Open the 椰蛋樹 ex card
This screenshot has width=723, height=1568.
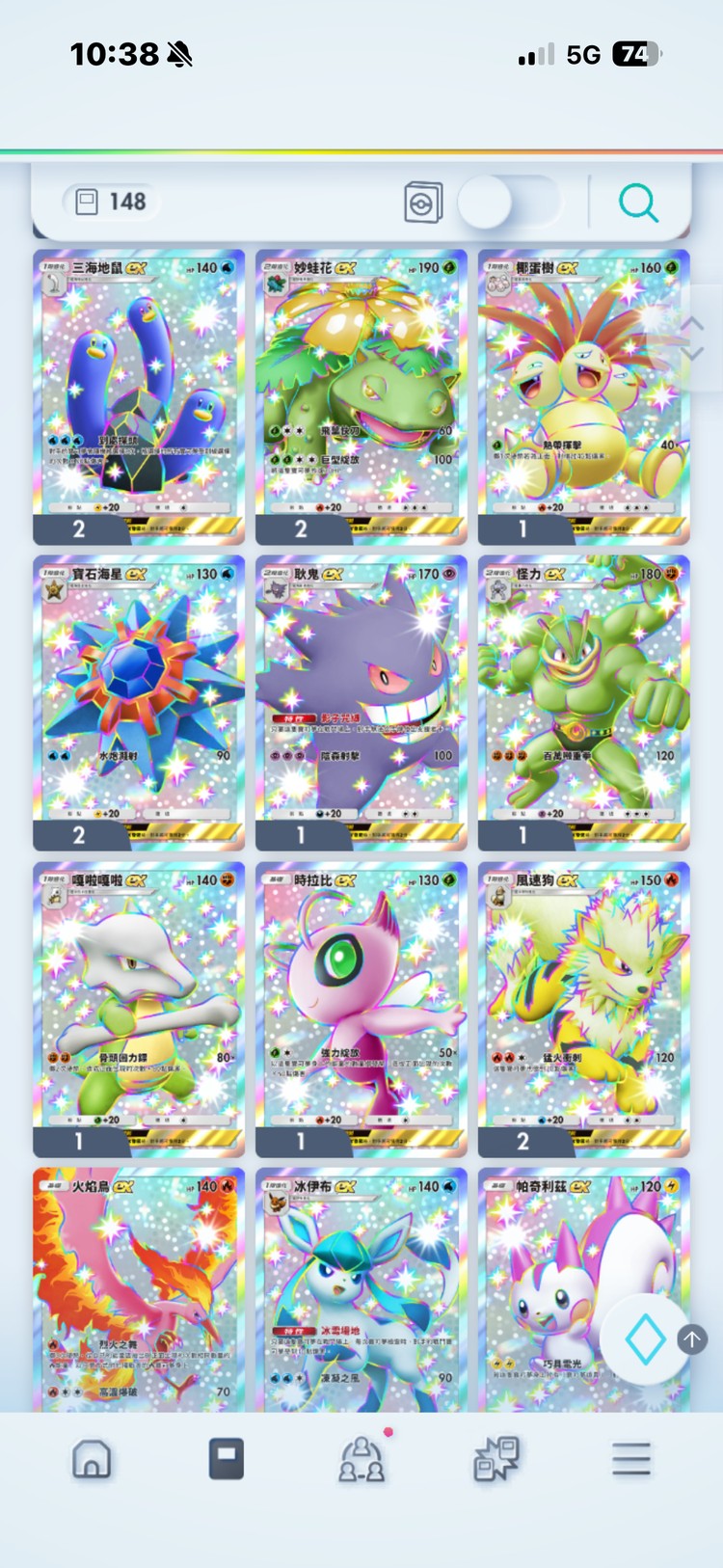tap(583, 395)
